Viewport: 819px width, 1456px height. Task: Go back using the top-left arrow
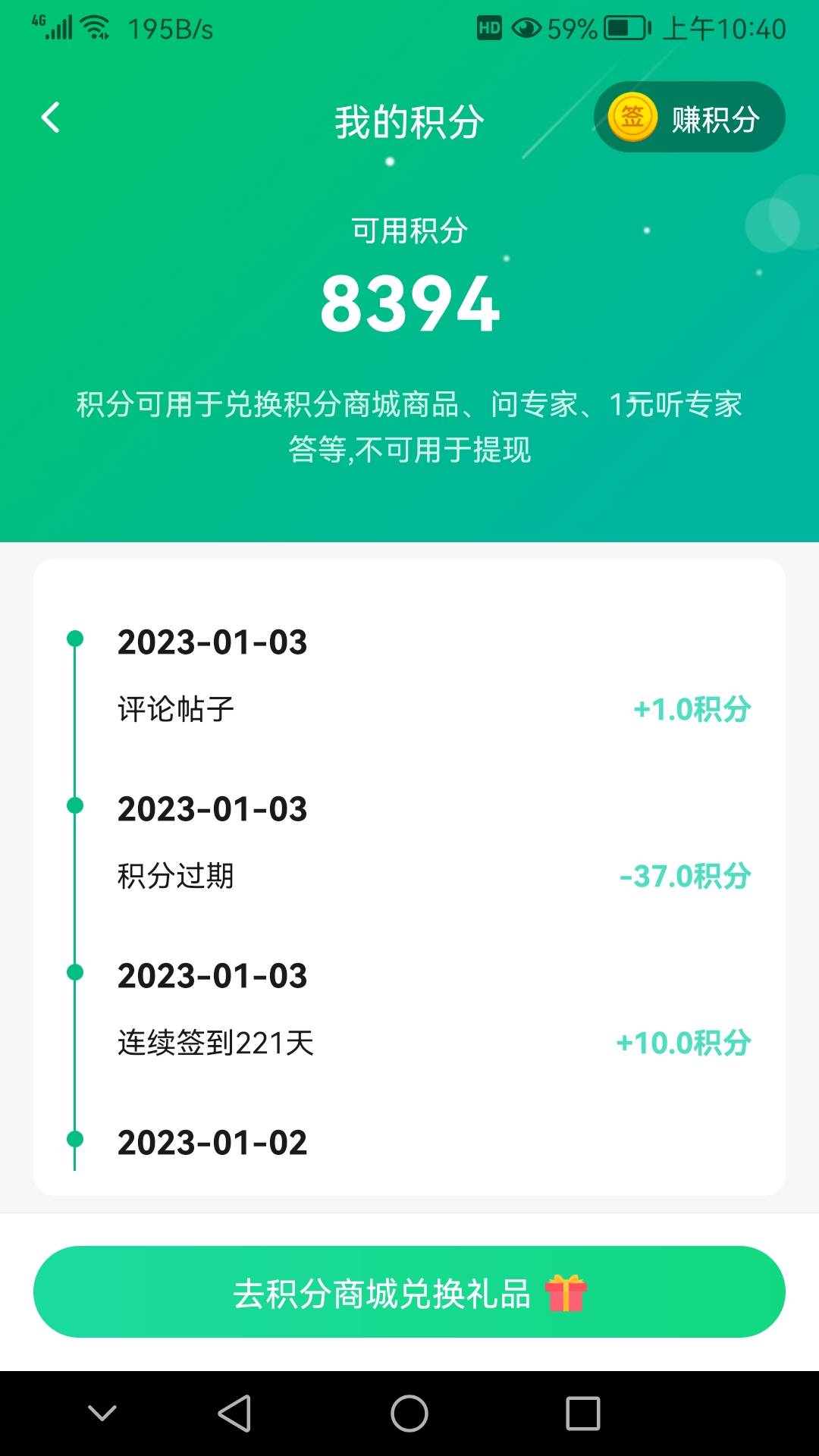(x=50, y=118)
